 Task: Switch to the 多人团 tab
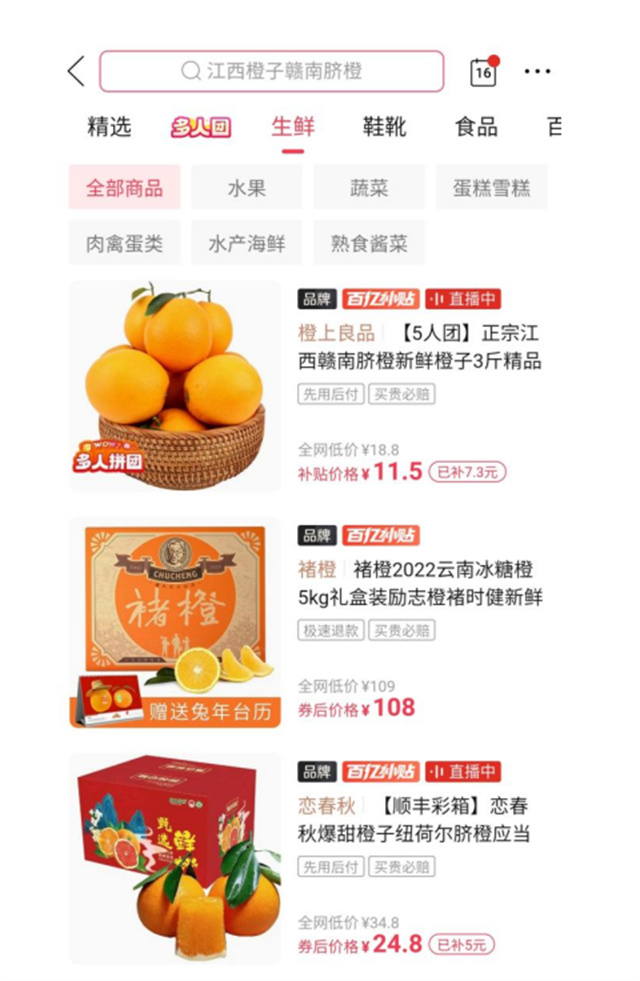(201, 127)
